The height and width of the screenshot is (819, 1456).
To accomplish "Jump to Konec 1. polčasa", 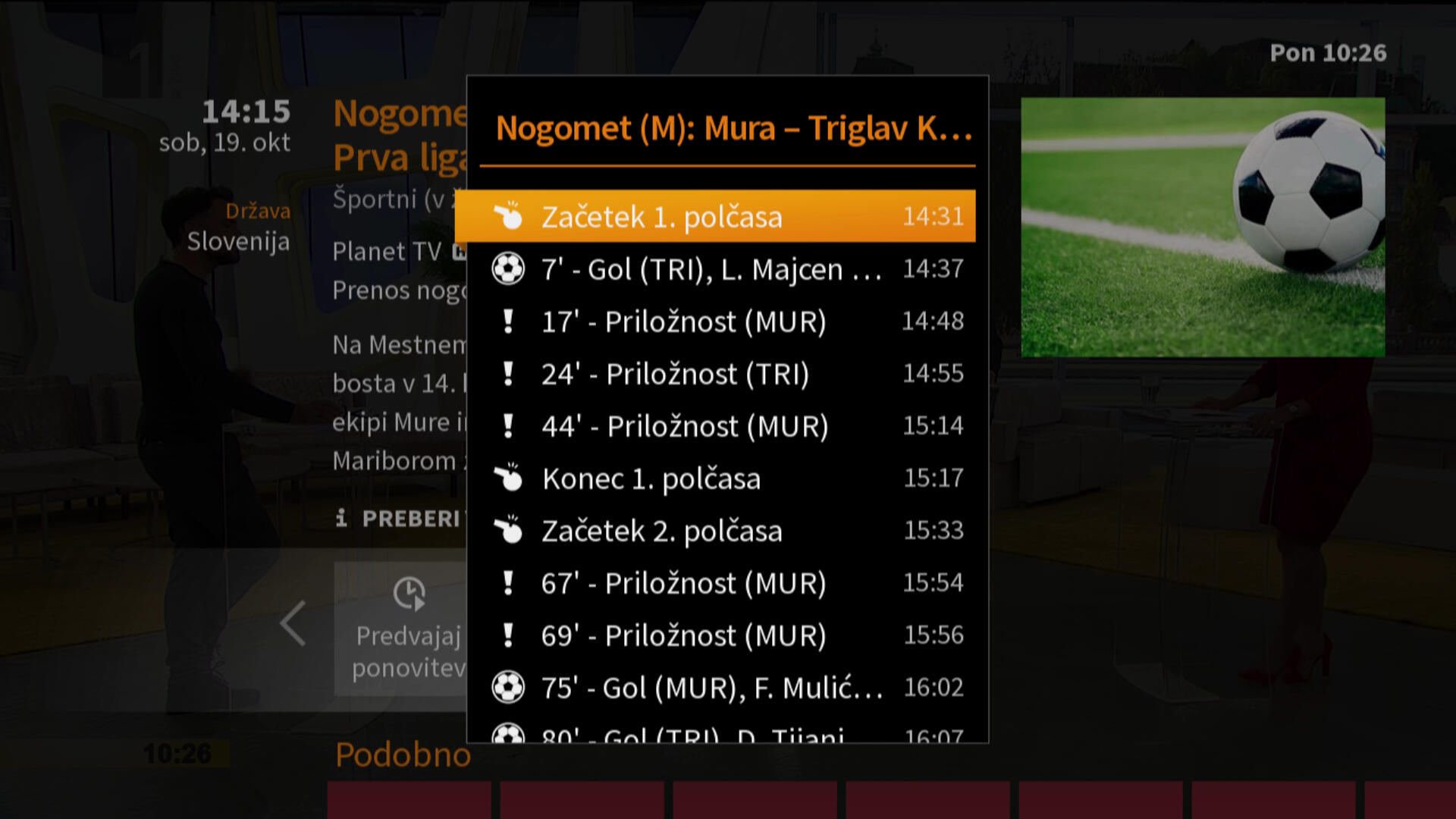I will click(x=714, y=479).
